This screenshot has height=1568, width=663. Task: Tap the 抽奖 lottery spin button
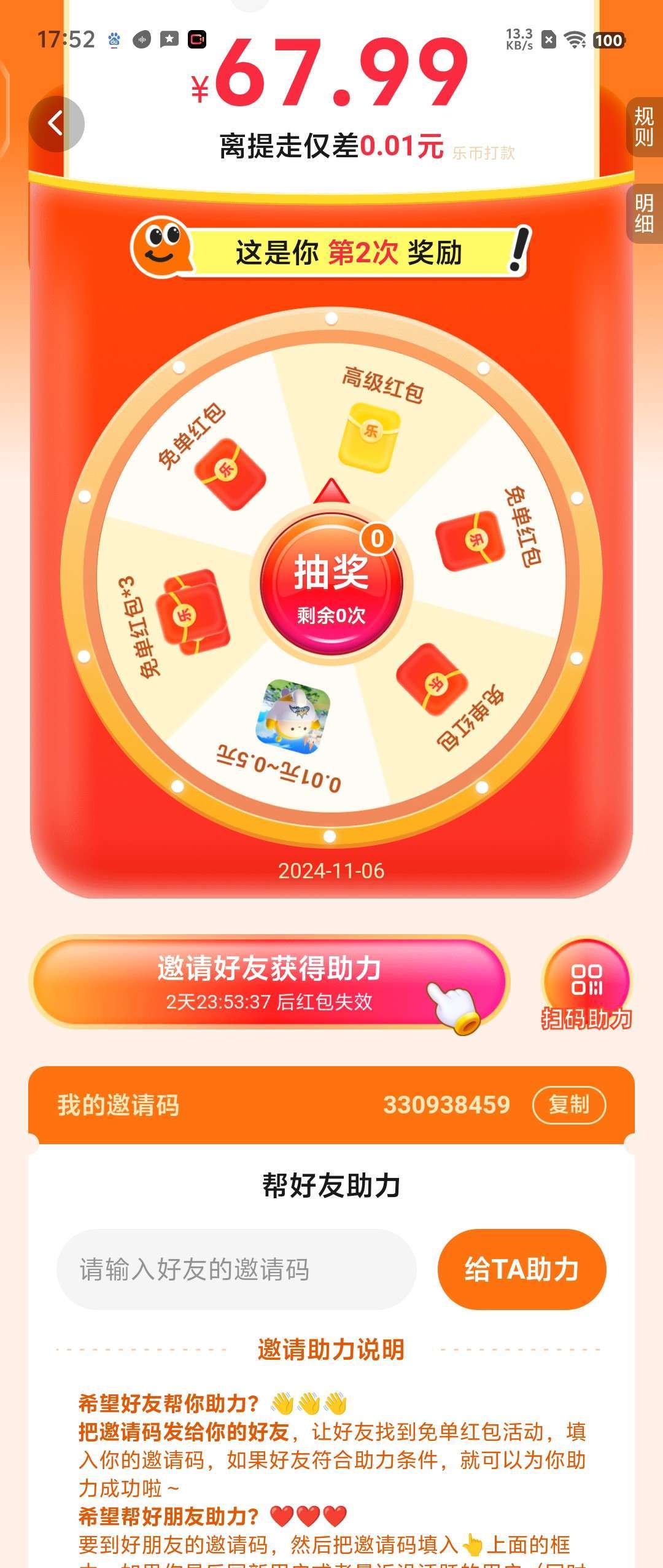pos(331,583)
